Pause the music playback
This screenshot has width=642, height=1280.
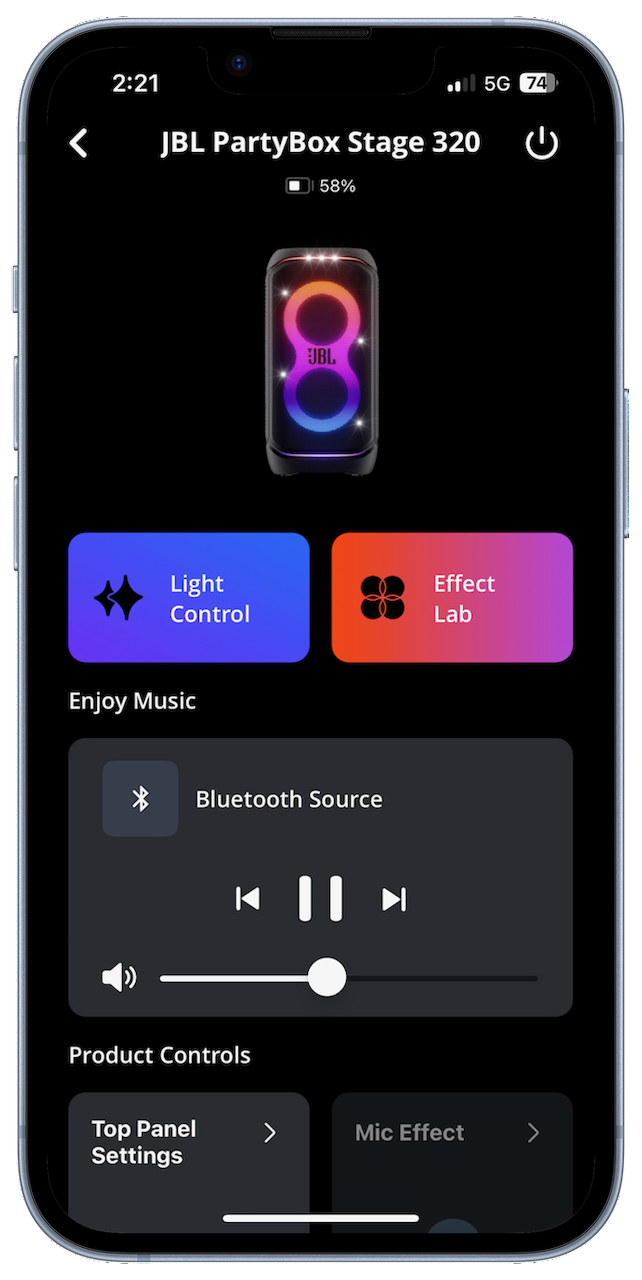point(321,899)
